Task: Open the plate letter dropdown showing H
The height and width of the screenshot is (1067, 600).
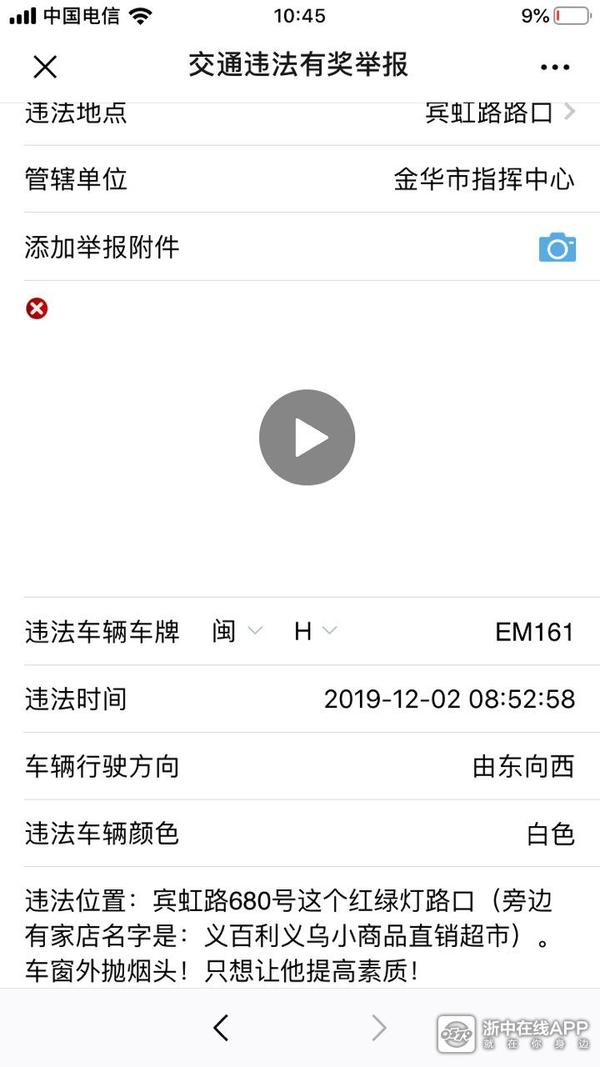Action: pyautogui.click(x=314, y=631)
